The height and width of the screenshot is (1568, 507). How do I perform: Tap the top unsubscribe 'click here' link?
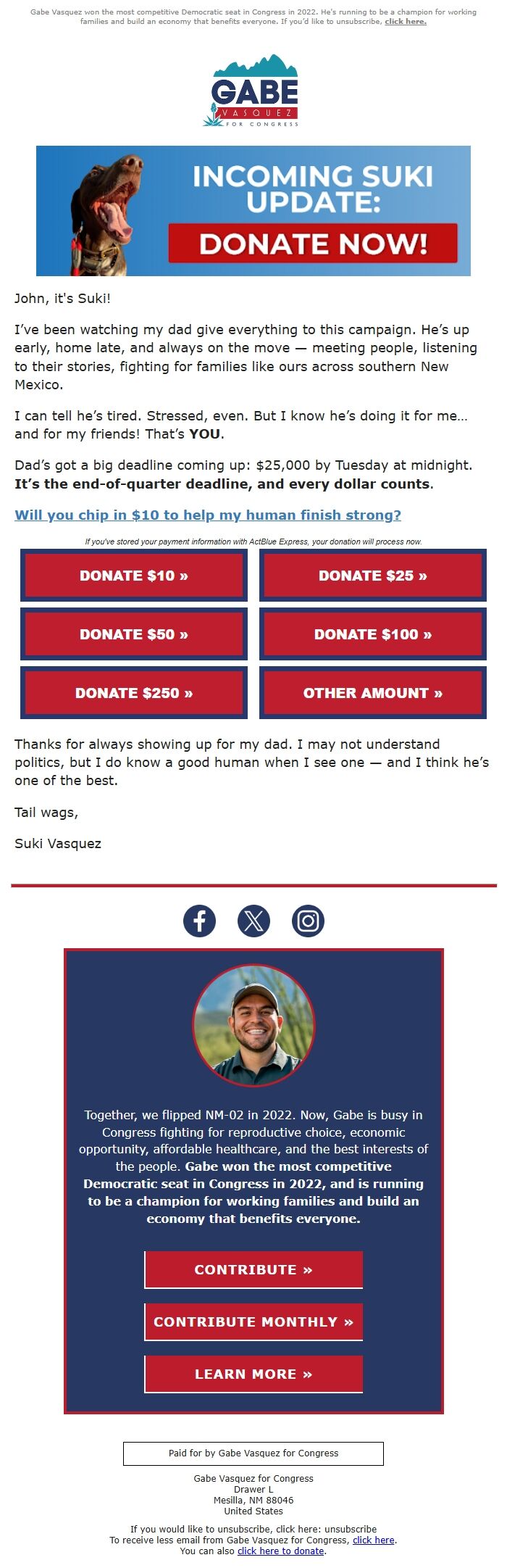[x=405, y=22]
